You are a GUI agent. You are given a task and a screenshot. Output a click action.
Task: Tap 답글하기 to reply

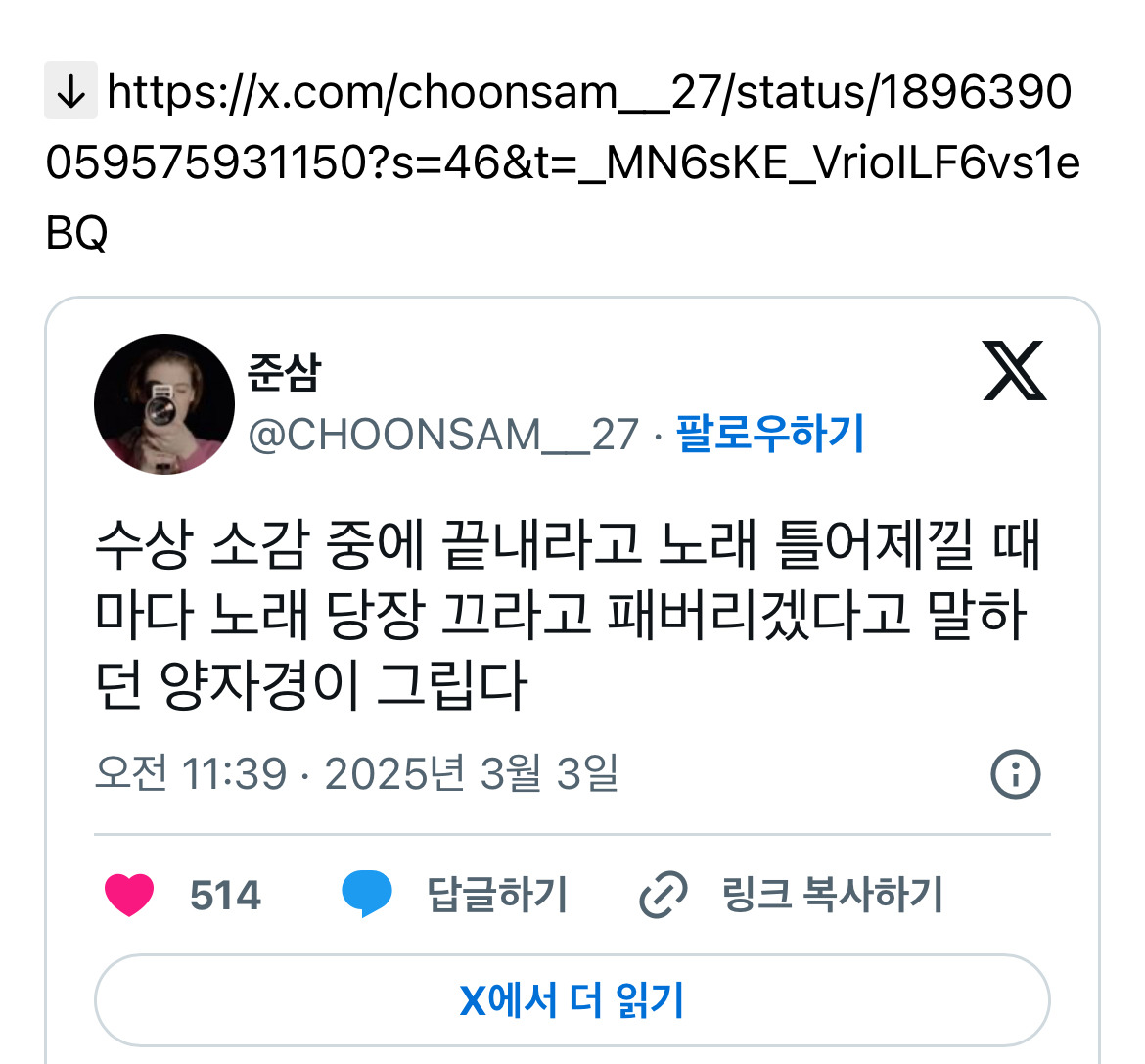pyautogui.click(x=496, y=895)
